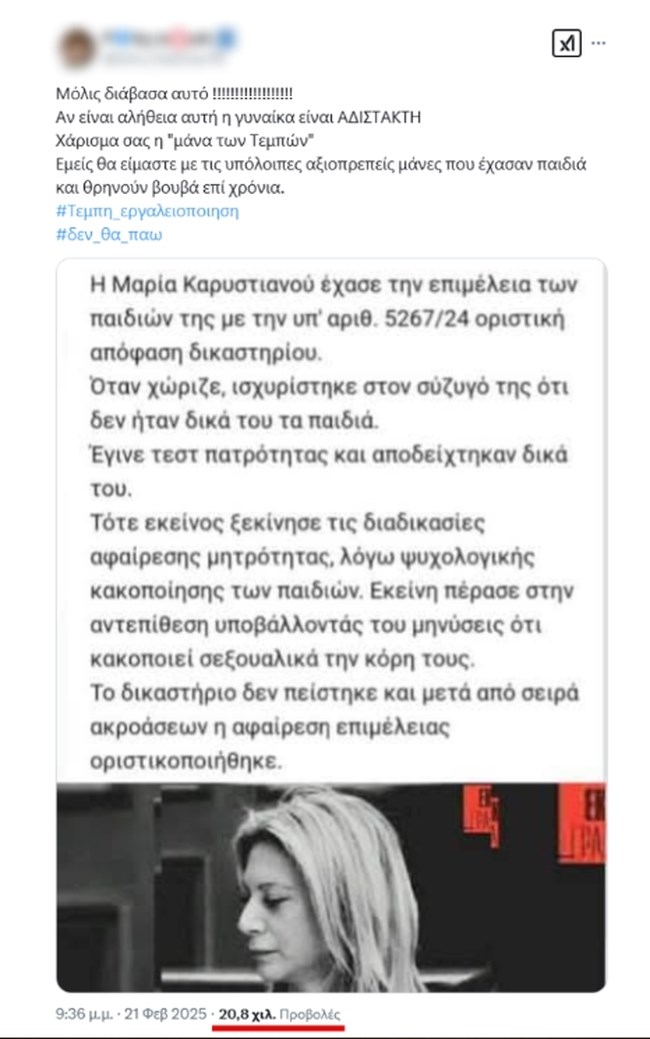Tap the 20,8 χιλ. Προβολές views link
650x1039 pixels.
pos(279,1013)
